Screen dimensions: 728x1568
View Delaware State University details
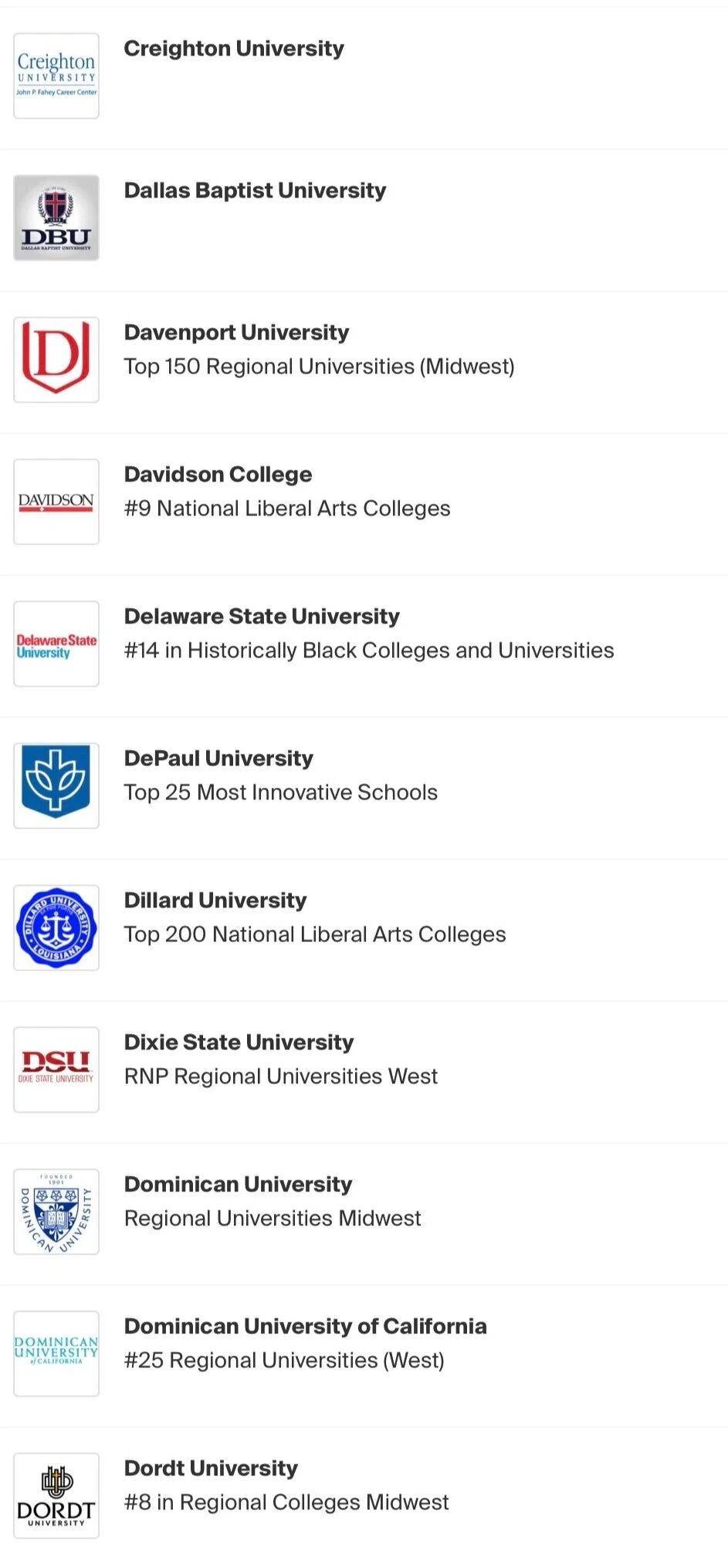[262, 617]
